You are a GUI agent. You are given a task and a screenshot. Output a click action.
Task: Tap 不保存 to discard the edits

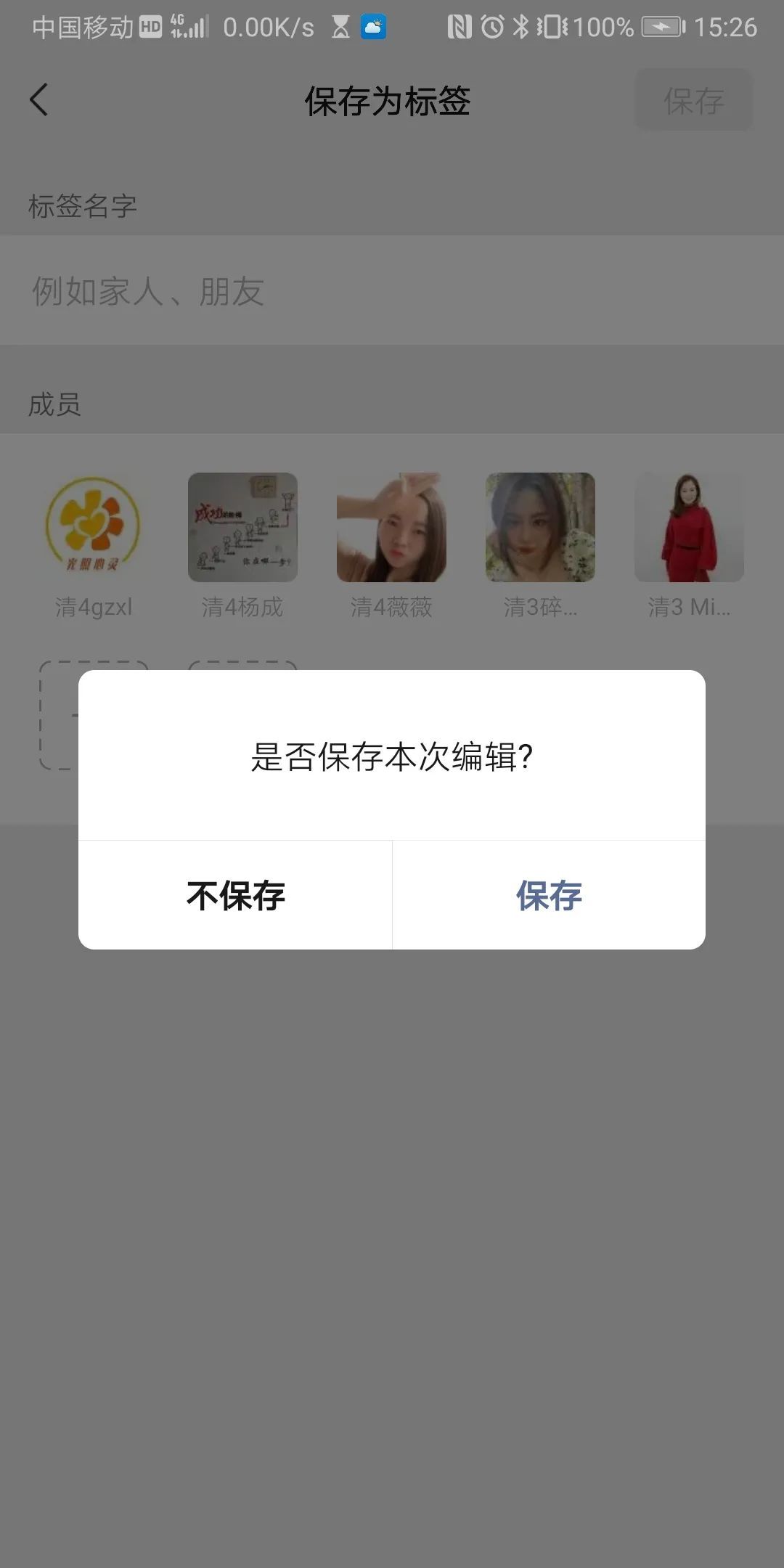click(x=236, y=895)
